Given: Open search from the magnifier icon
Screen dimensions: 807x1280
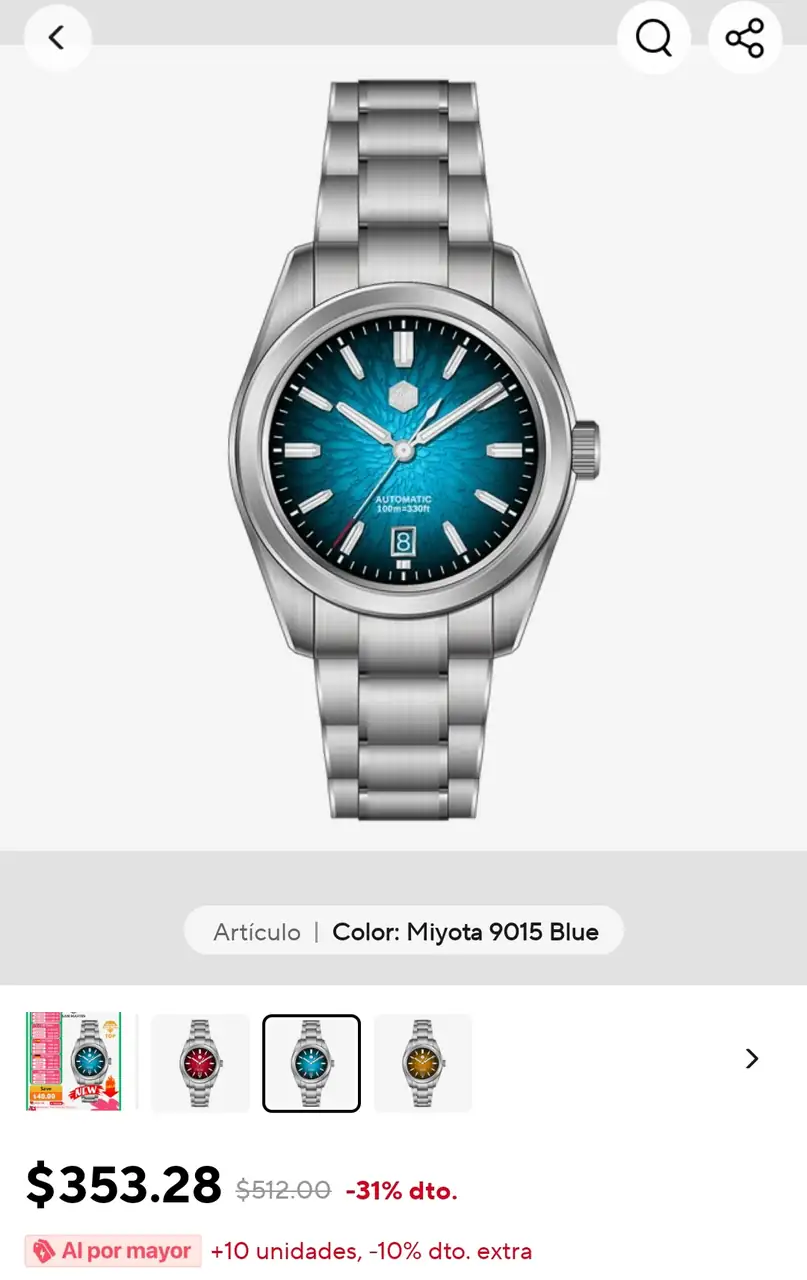Looking at the screenshot, I should 654,39.
